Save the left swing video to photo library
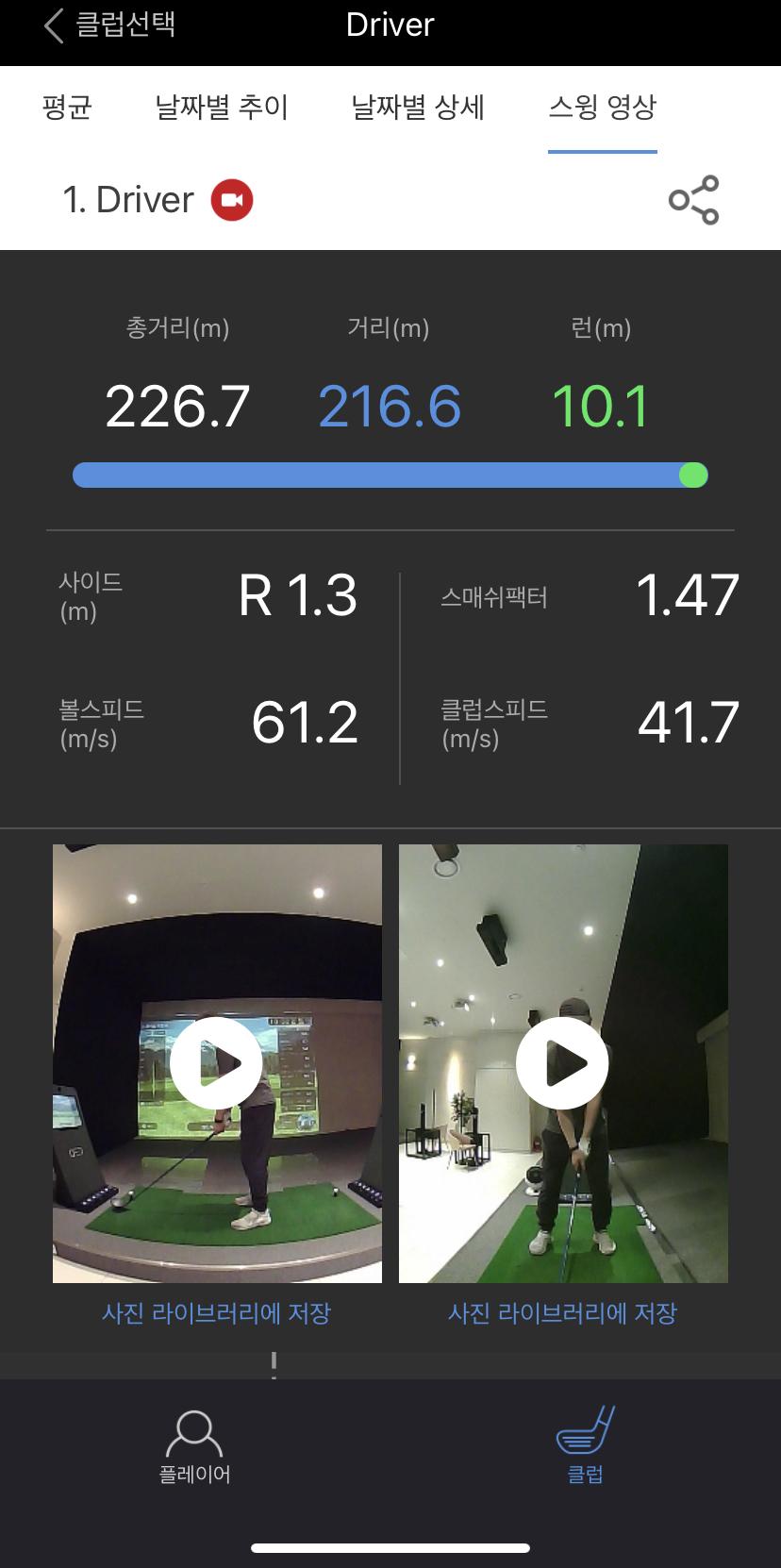 (217, 1312)
